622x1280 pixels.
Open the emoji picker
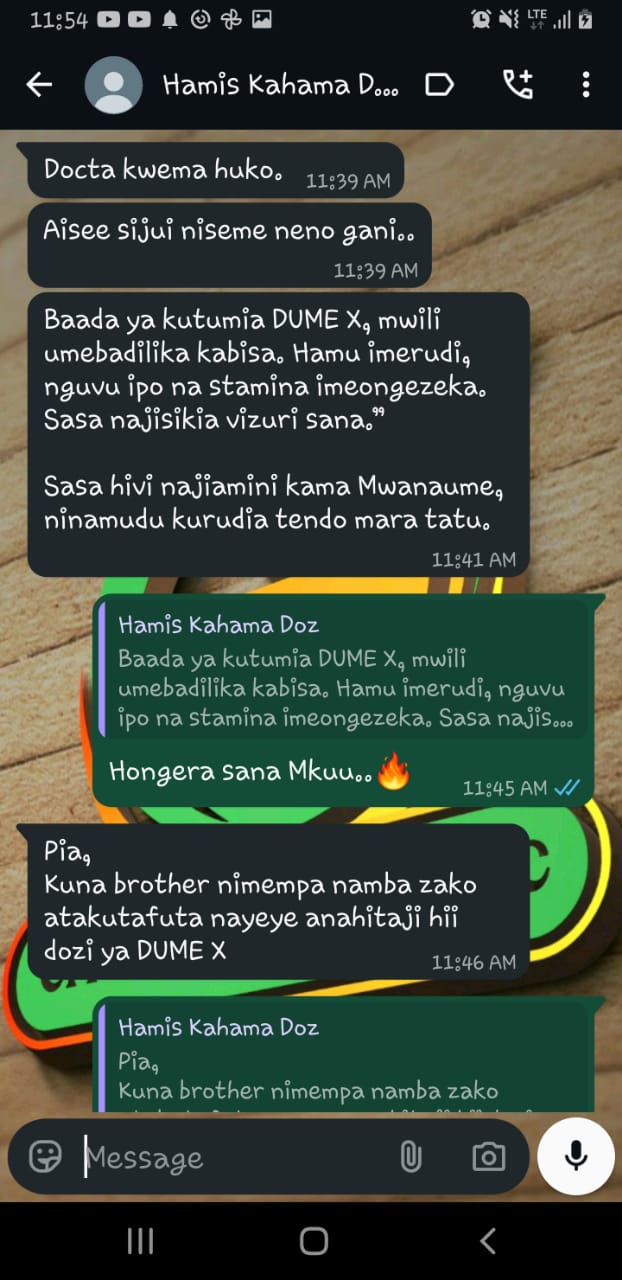click(x=45, y=1157)
